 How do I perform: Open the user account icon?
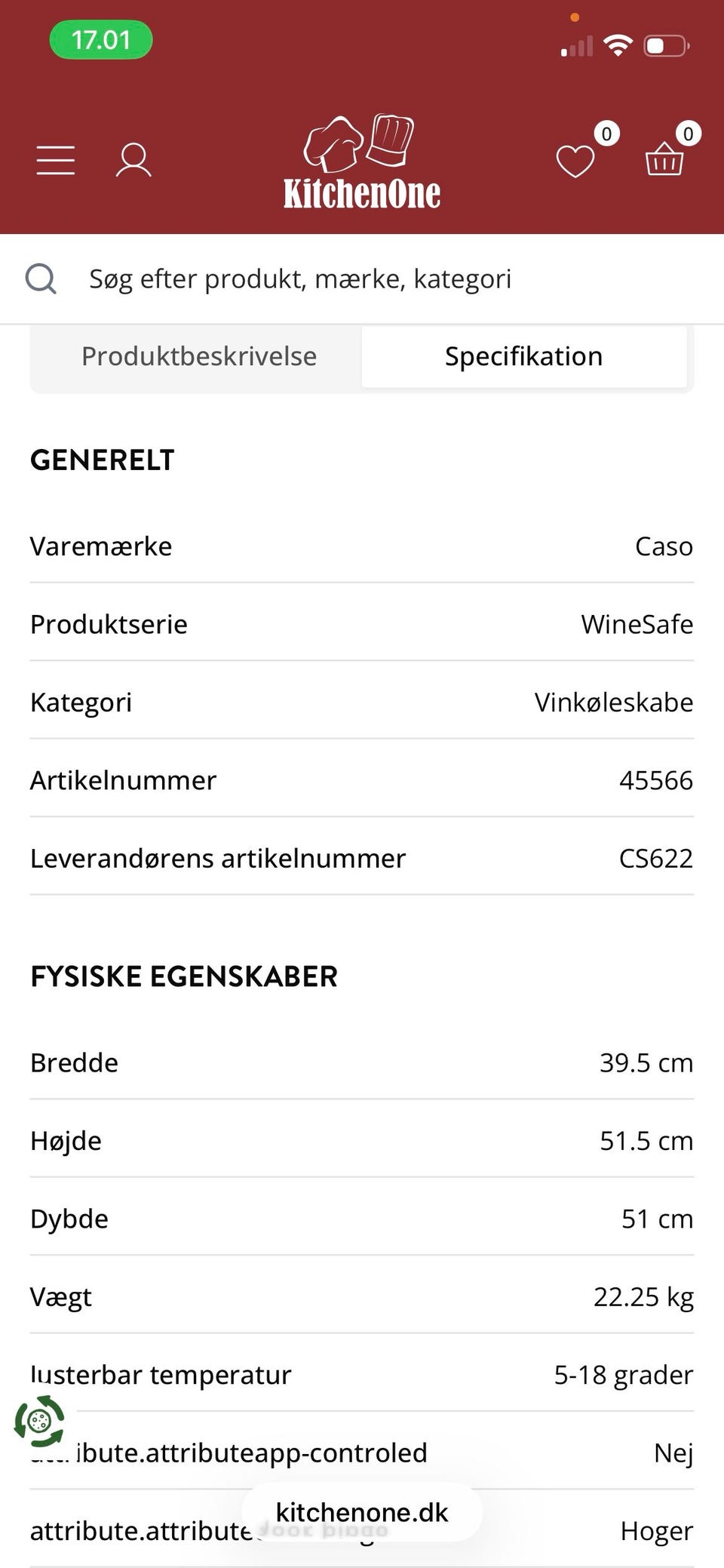[134, 159]
